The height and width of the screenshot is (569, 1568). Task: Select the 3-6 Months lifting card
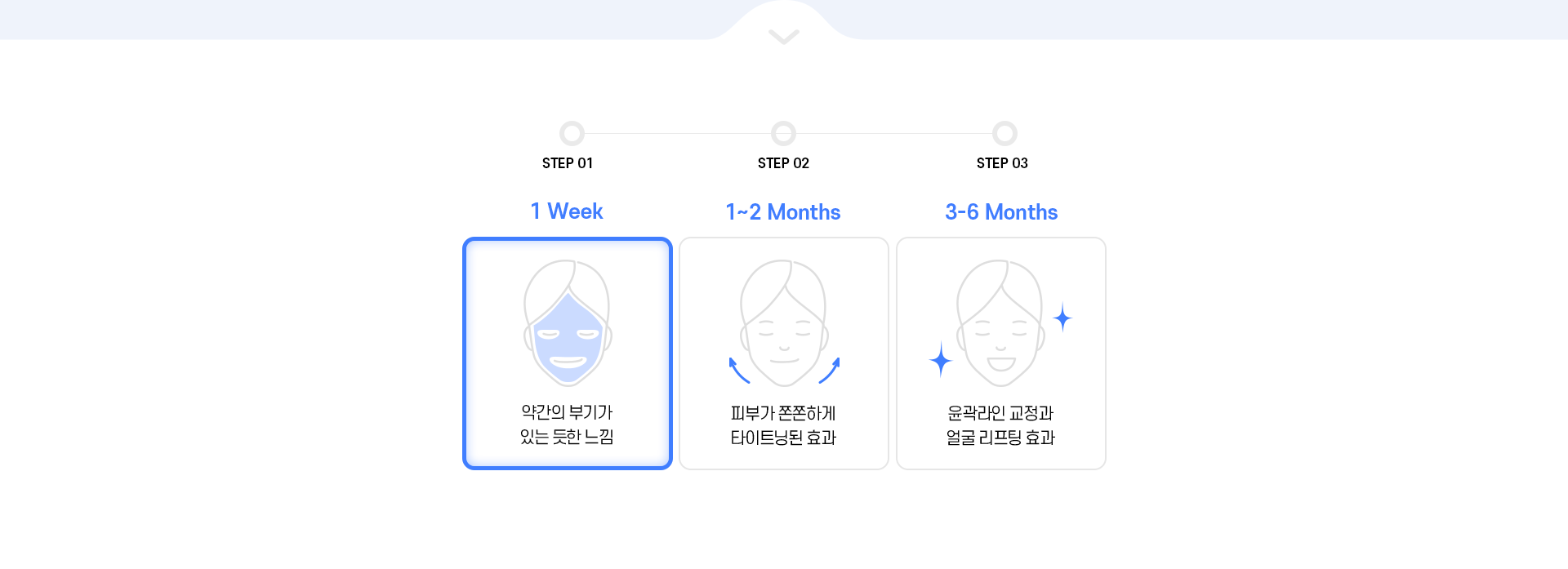point(1000,353)
